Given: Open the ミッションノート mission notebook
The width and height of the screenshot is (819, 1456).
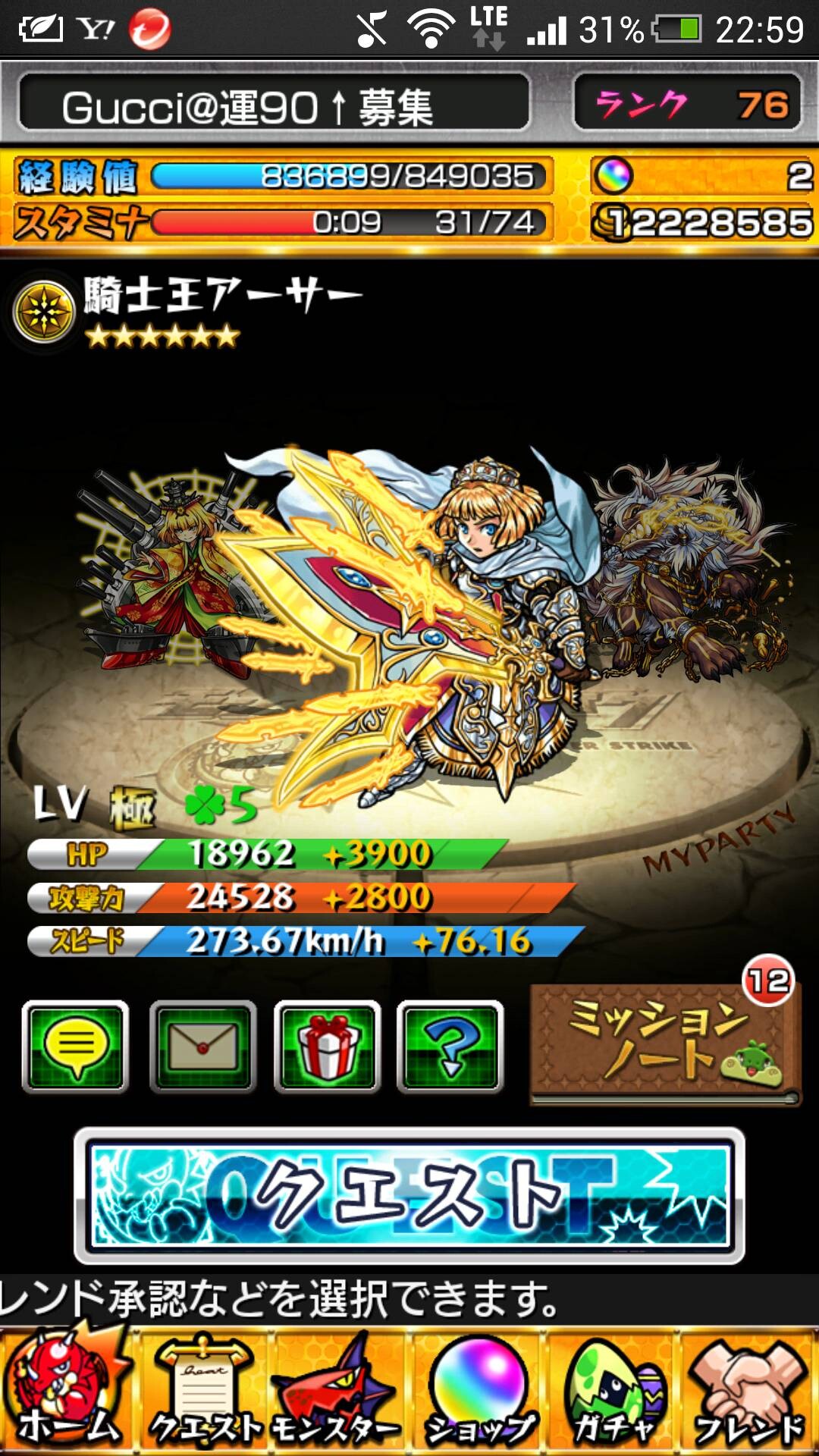Looking at the screenshot, I should click(x=665, y=1044).
